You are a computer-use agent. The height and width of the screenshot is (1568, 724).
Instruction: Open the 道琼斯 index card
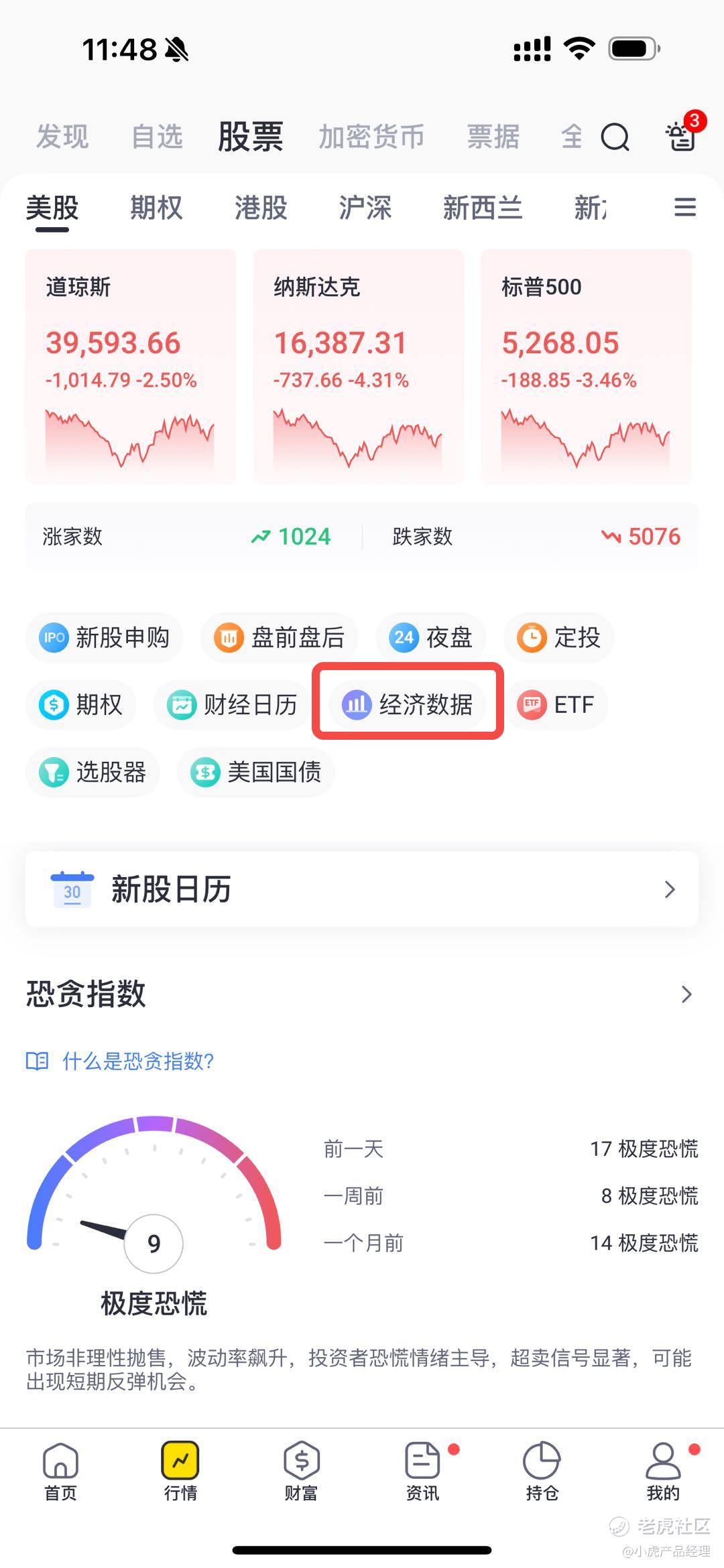click(131, 367)
